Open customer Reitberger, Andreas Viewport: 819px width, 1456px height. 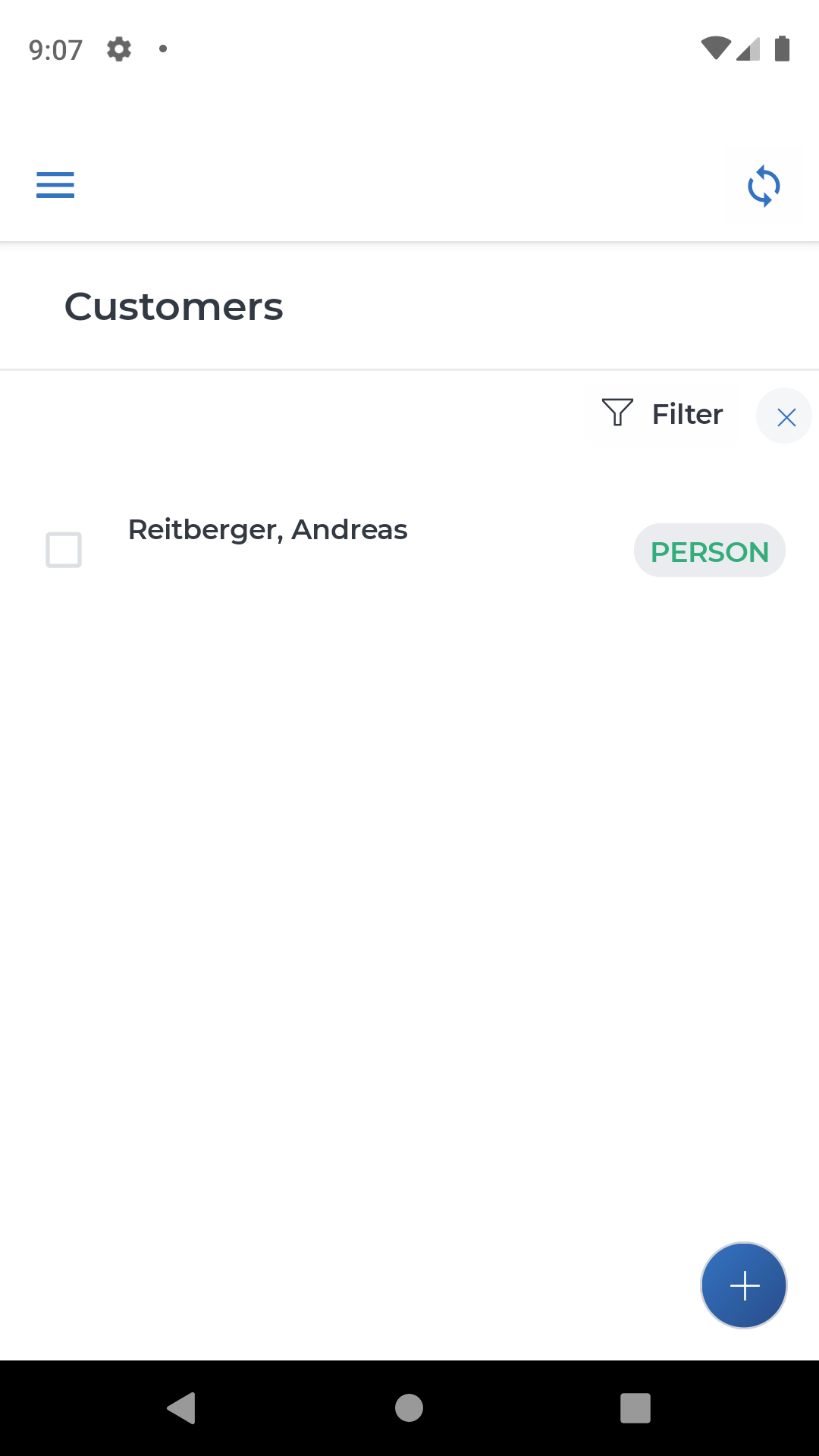pyautogui.click(x=268, y=529)
